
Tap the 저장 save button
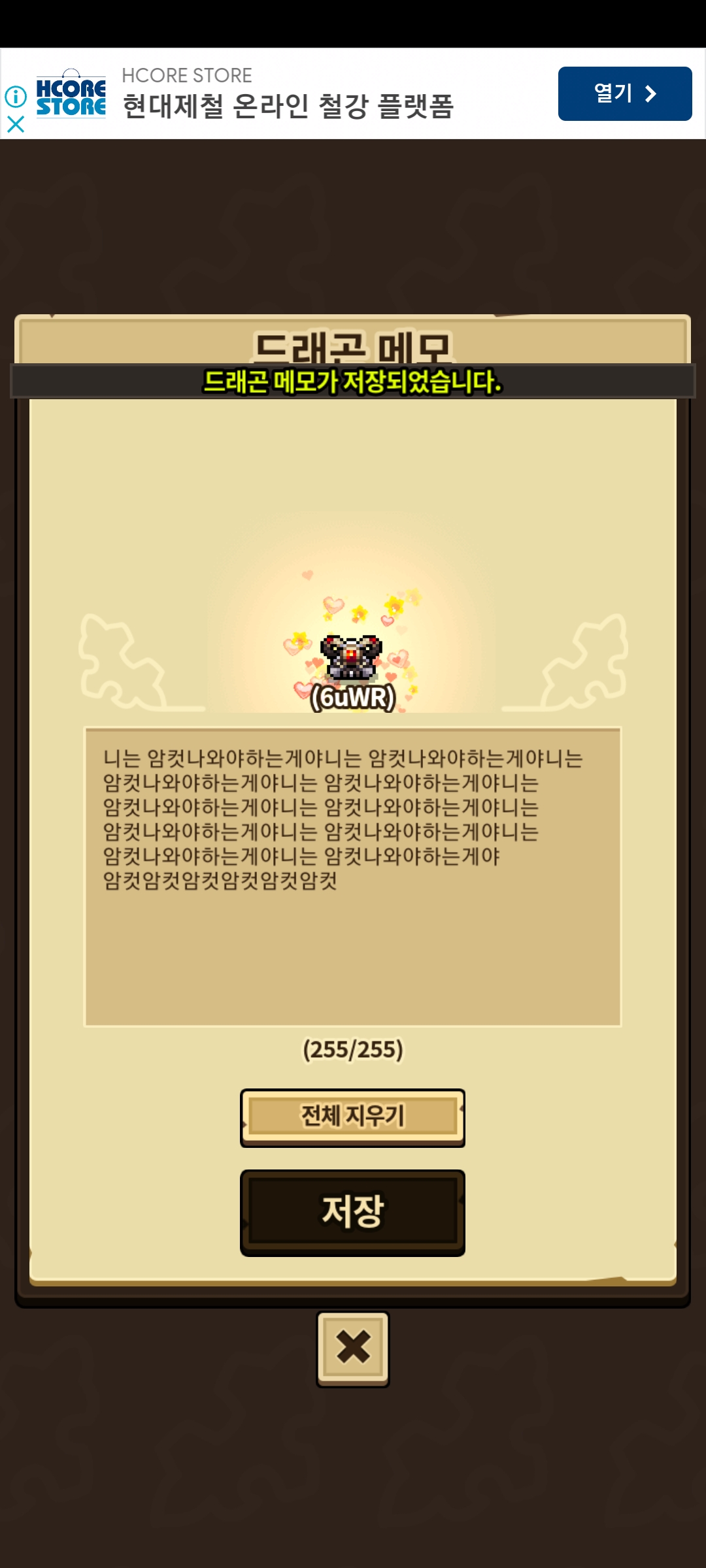click(352, 1212)
